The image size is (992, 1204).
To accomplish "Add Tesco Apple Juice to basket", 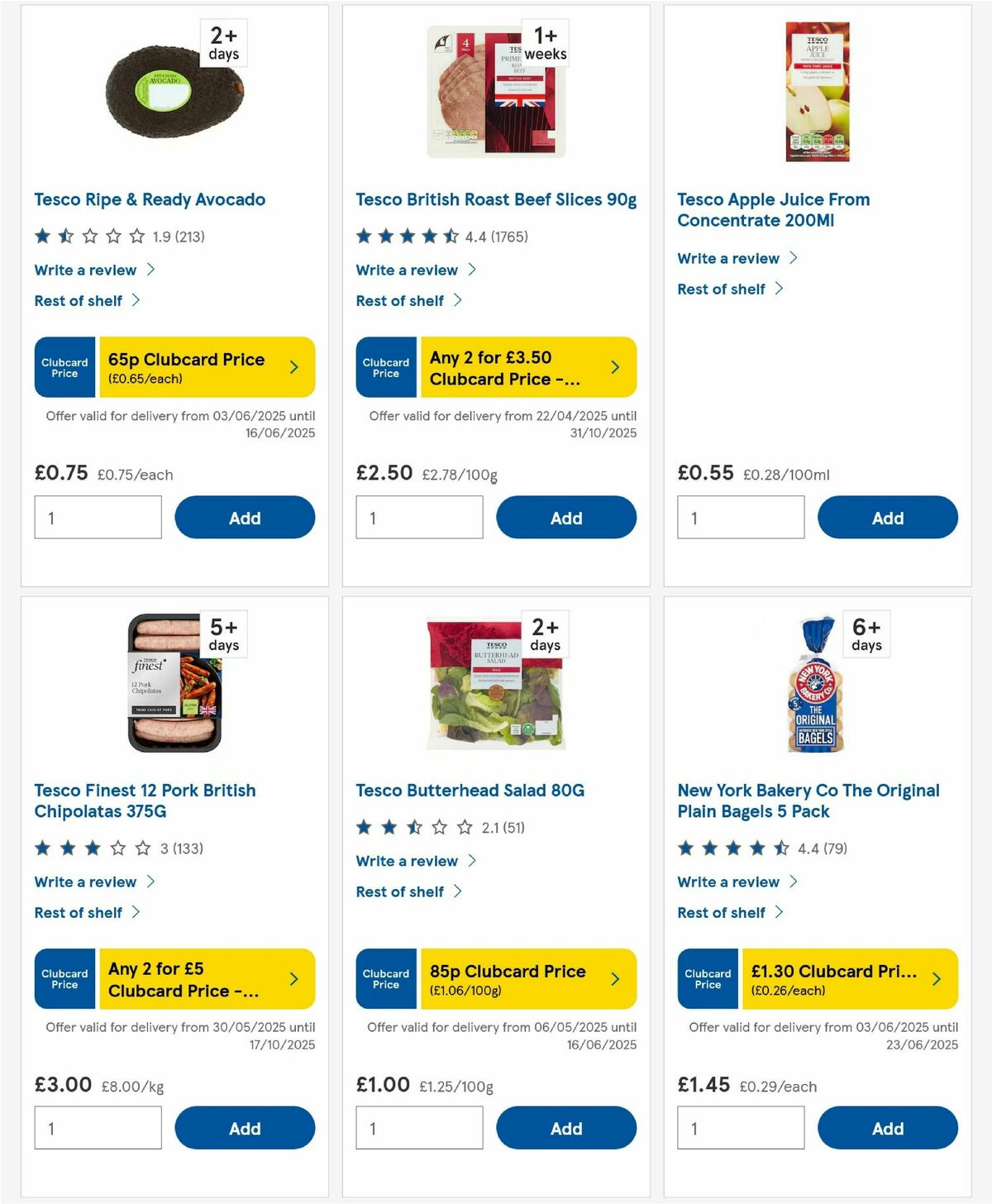I will [887, 517].
